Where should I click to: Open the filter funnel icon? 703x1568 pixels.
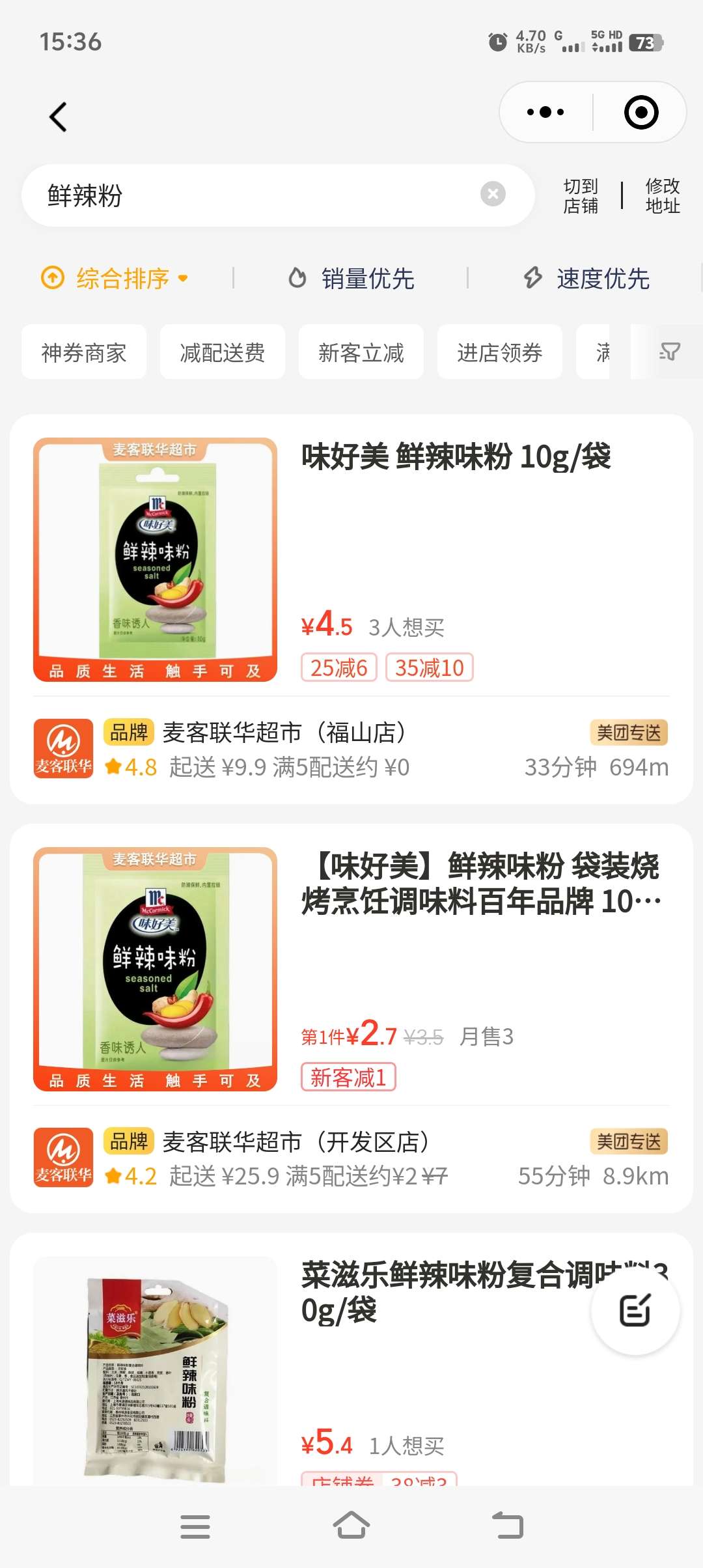669,352
